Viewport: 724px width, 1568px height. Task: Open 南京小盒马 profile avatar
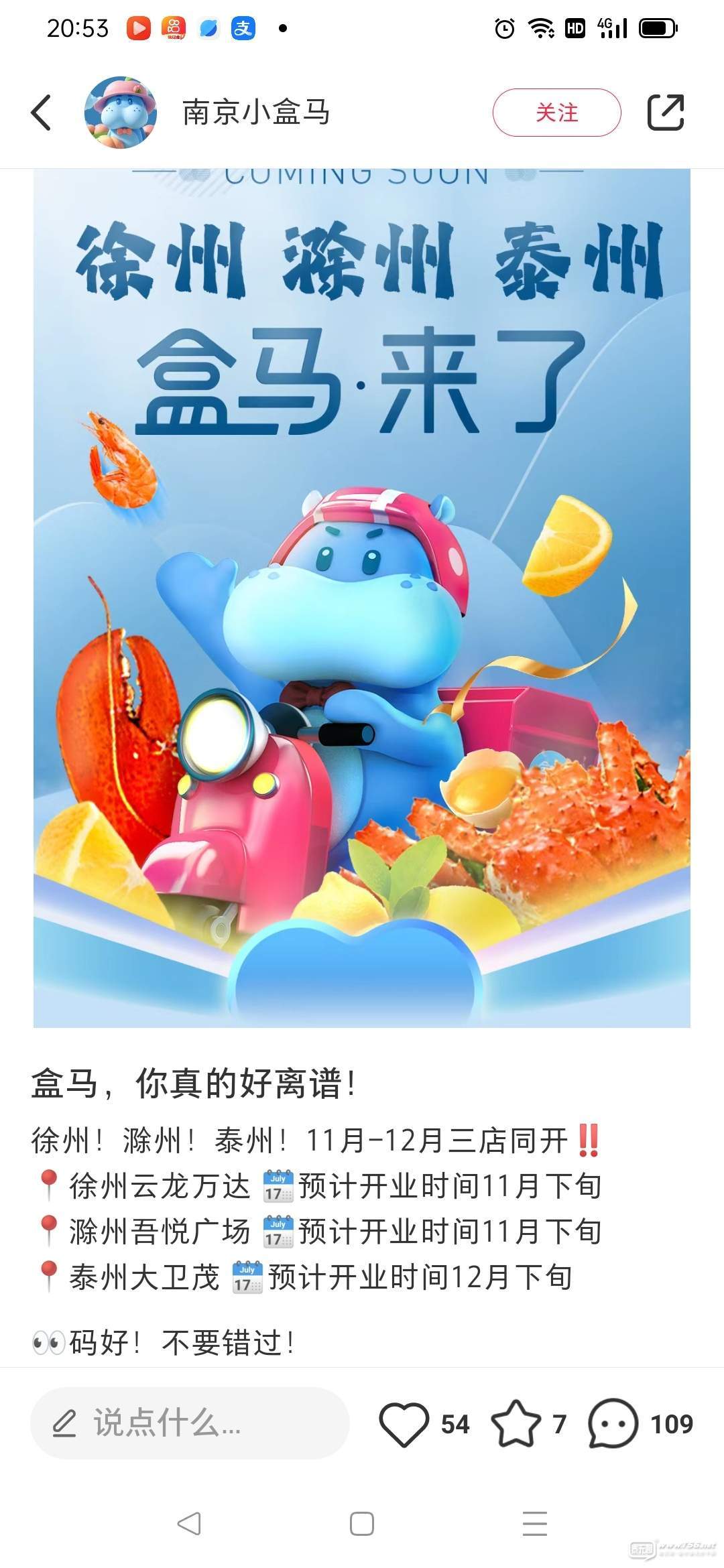[x=121, y=112]
